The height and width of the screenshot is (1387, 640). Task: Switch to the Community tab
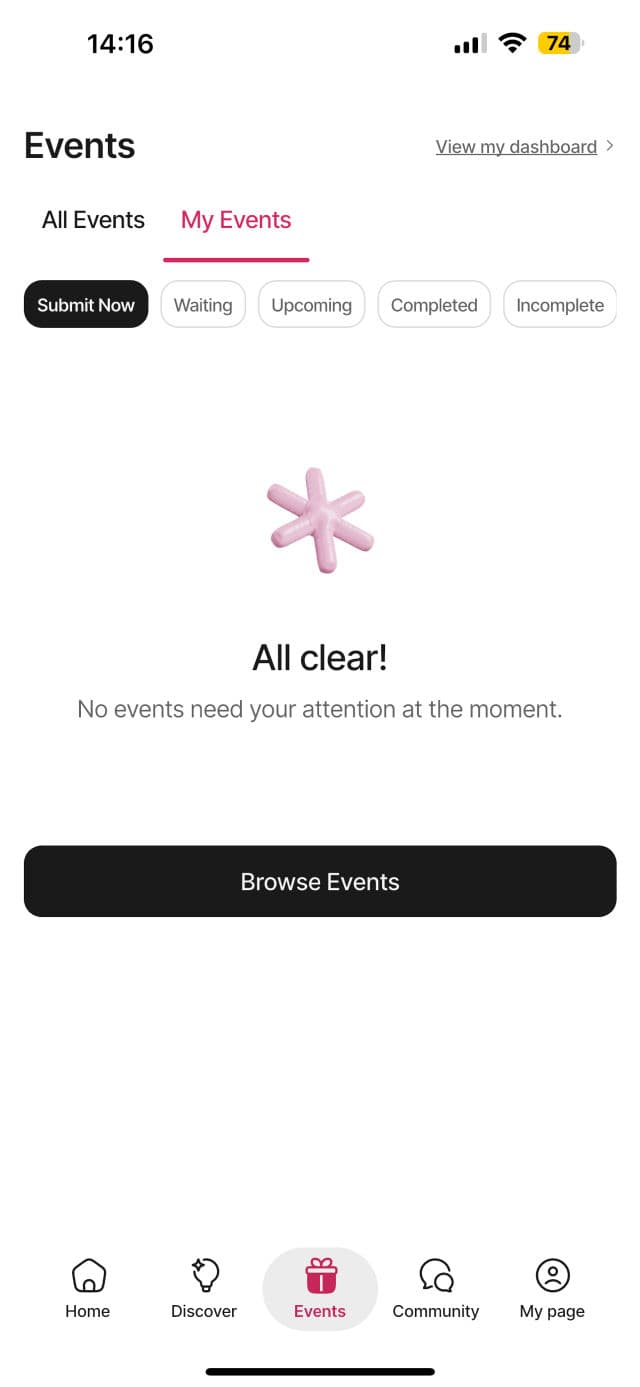pyautogui.click(x=436, y=1289)
